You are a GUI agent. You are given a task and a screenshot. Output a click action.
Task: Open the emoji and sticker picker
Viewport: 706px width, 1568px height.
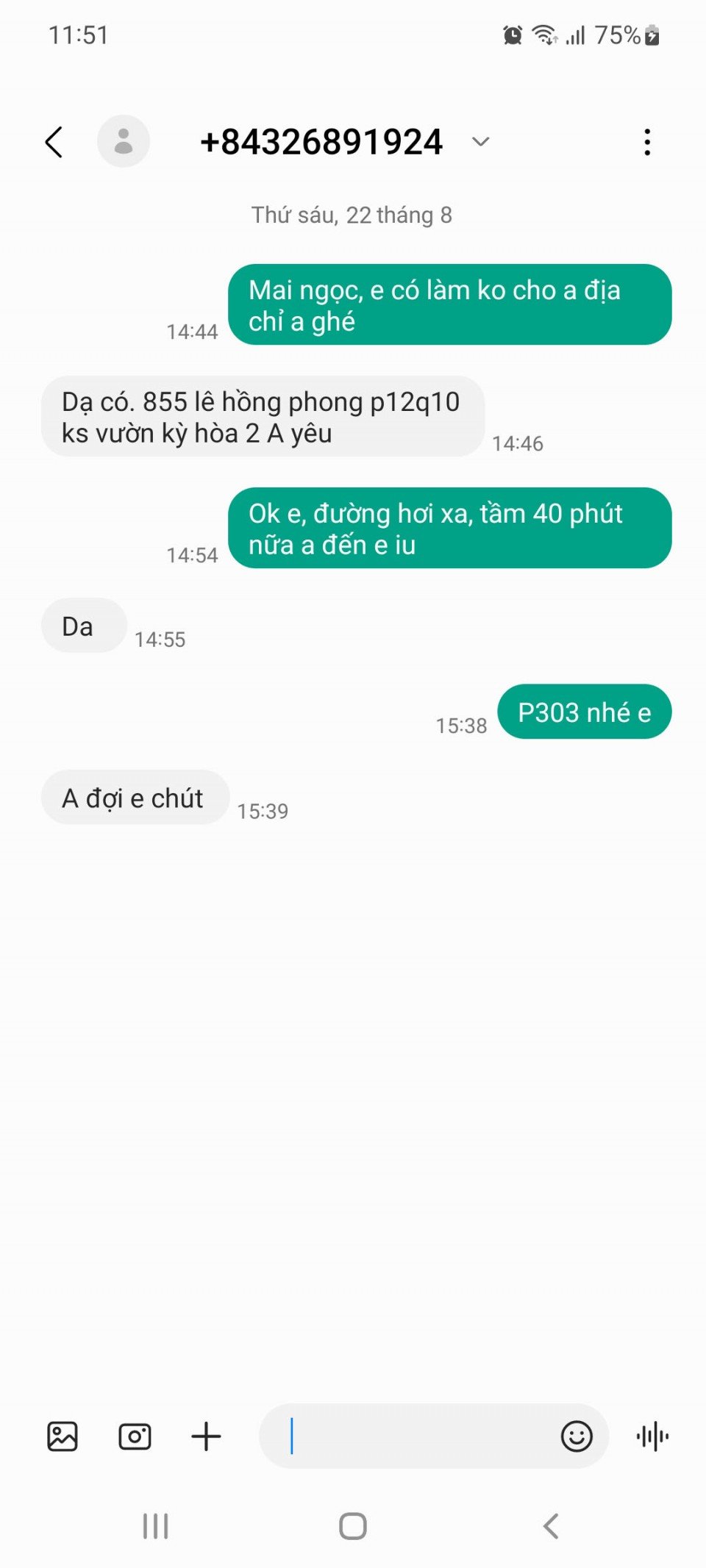click(x=577, y=1436)
